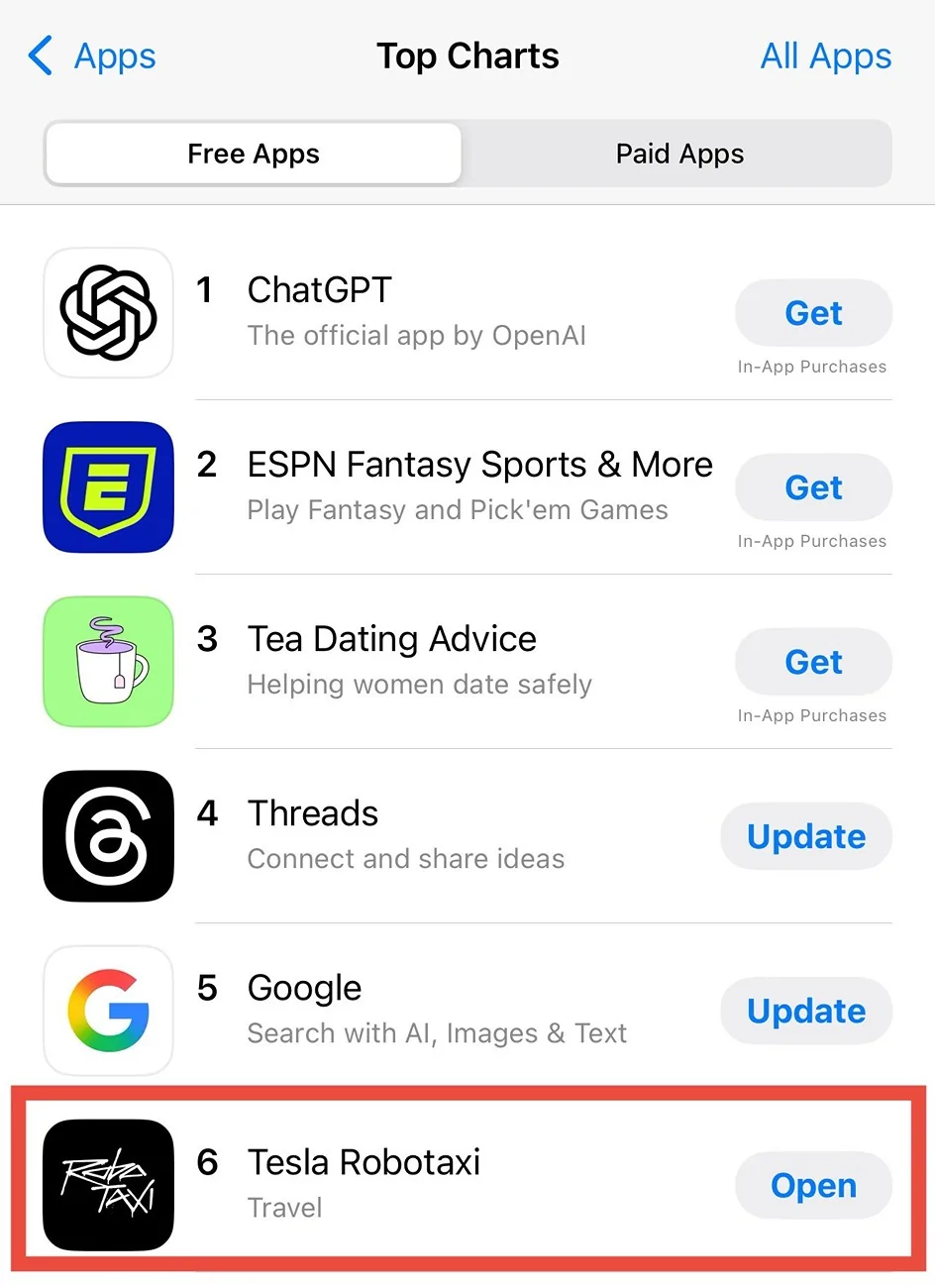
Task: Select the Google row subtitle text
Action: click(x=437, y=1032)
